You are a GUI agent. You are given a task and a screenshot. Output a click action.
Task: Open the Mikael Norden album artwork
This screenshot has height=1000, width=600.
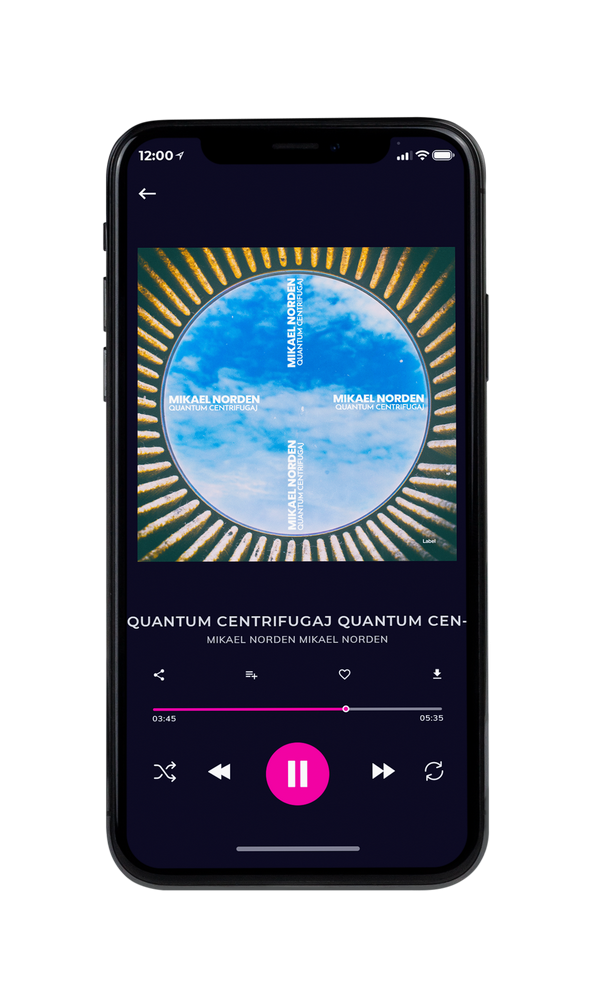[x=297, y=404]
